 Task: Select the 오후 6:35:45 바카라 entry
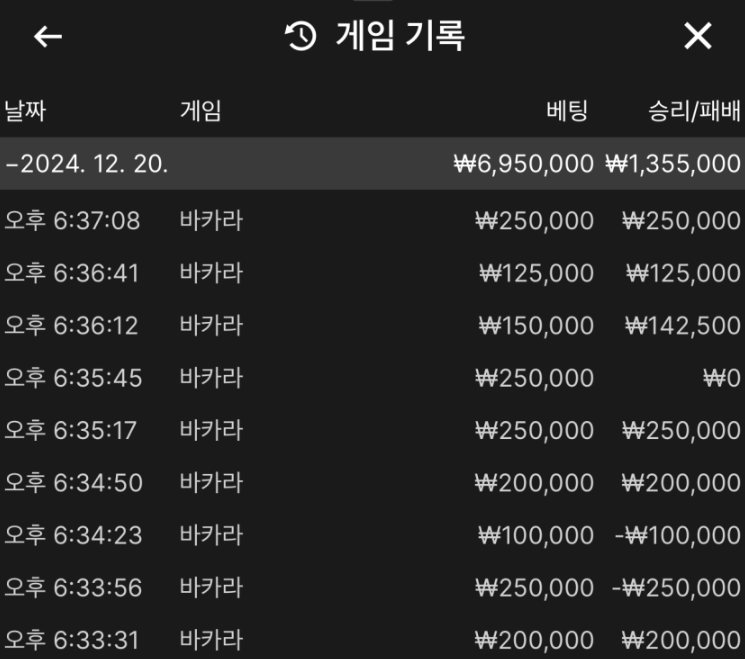coord(372,378)
